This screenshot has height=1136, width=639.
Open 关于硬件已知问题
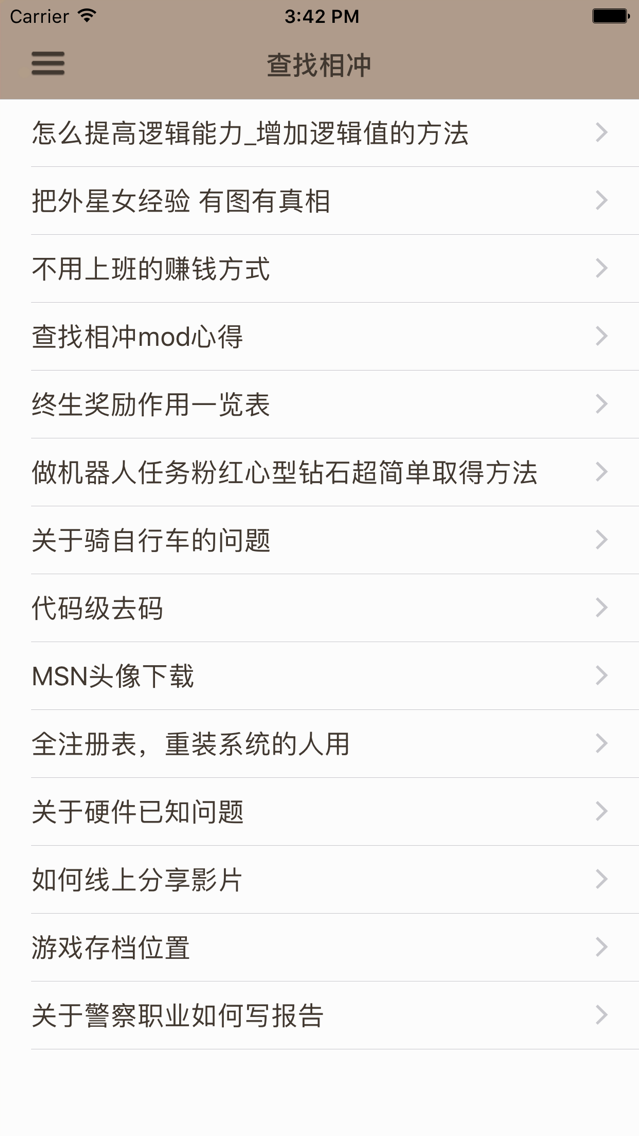click(x=138, y=812)
